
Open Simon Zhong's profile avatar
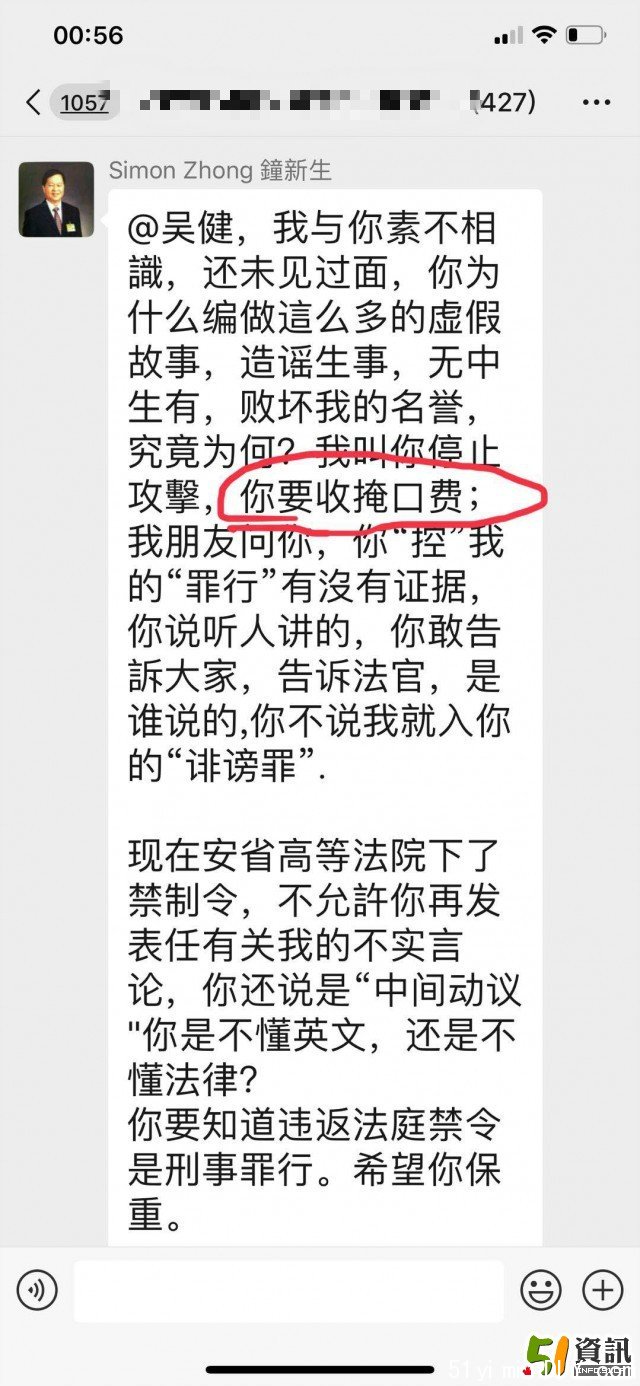coord(56,199)
